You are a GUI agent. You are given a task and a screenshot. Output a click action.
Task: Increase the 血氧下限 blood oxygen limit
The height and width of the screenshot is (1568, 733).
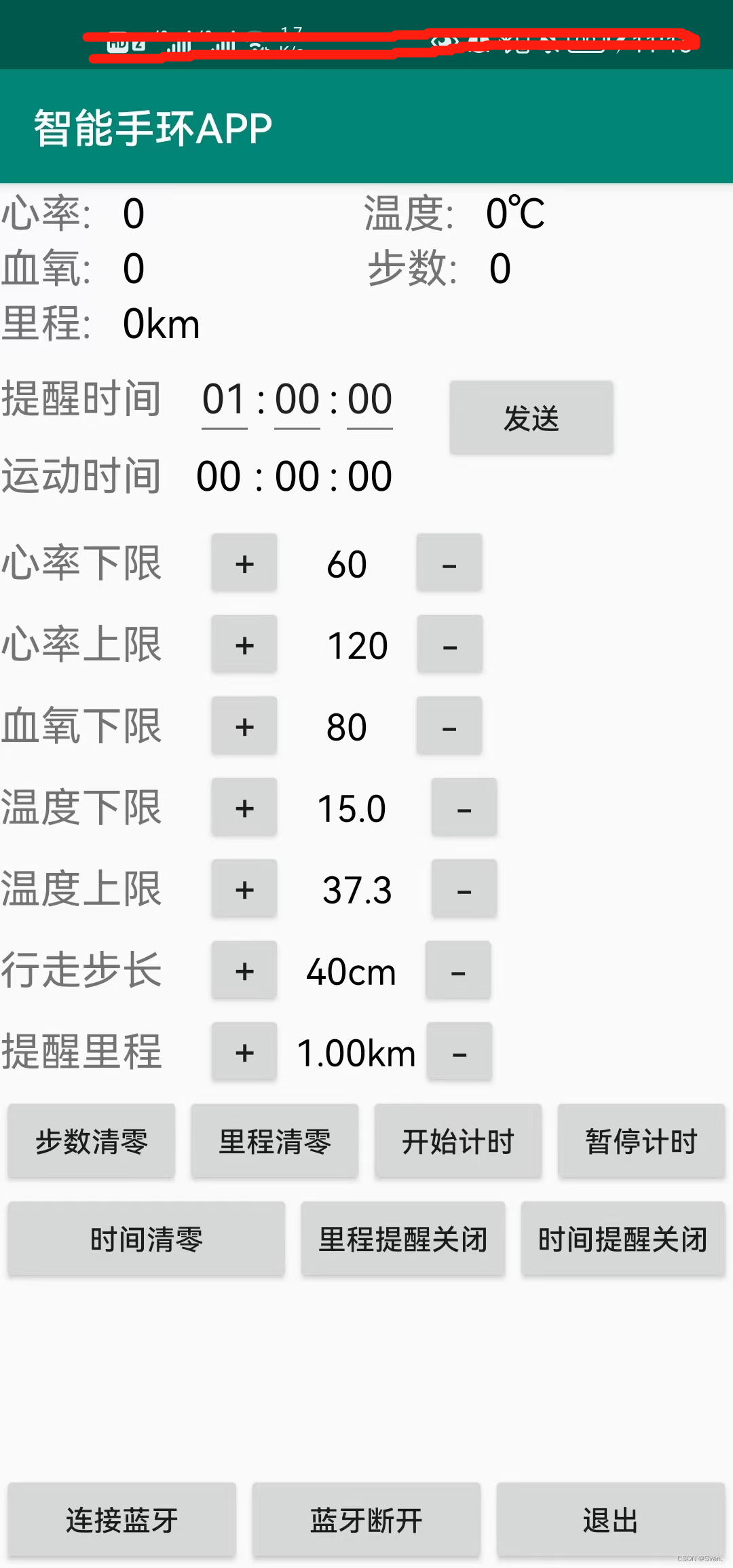point(244,726)
